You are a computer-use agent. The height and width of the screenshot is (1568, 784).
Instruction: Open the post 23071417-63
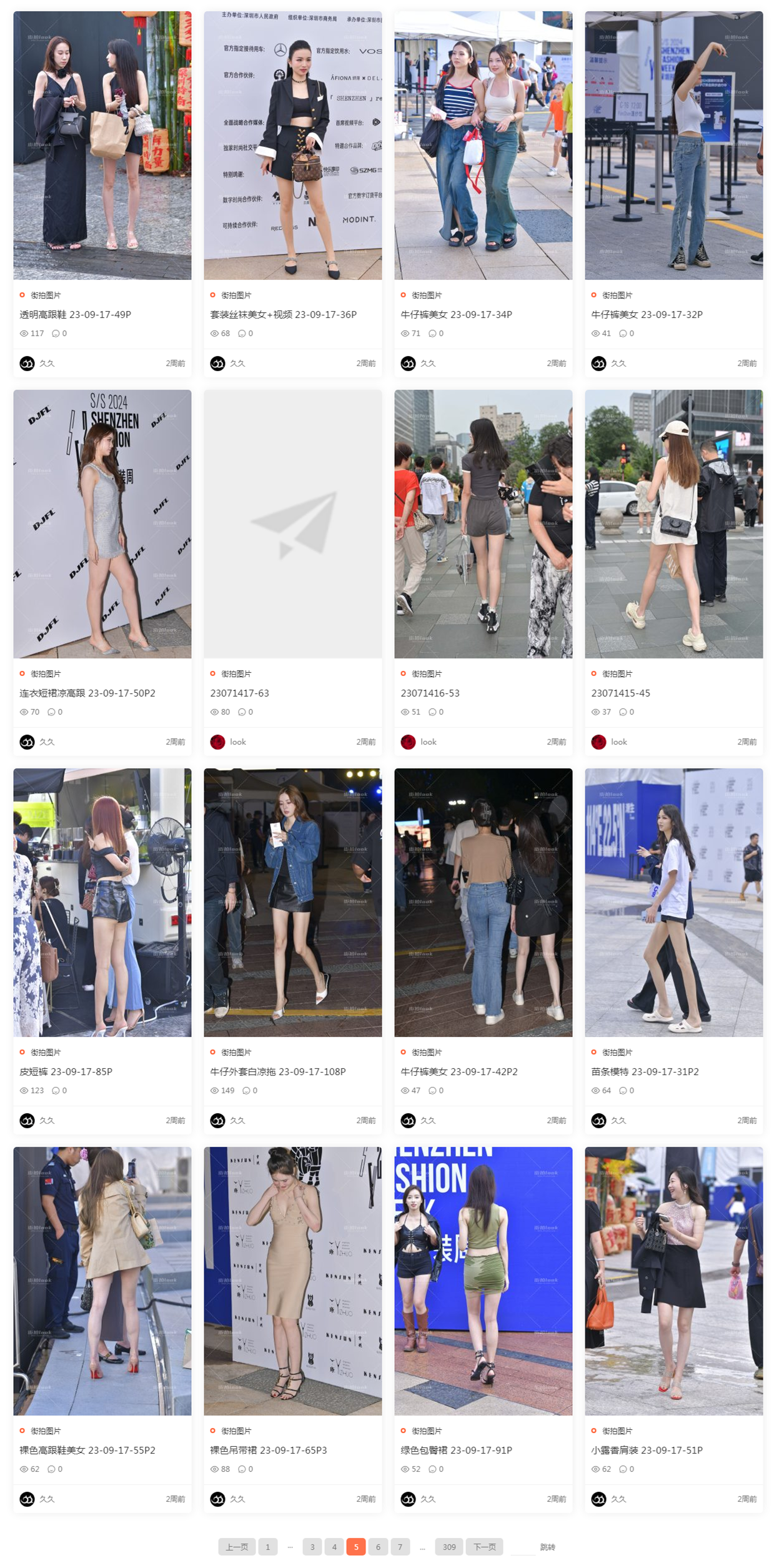point(239,693)
